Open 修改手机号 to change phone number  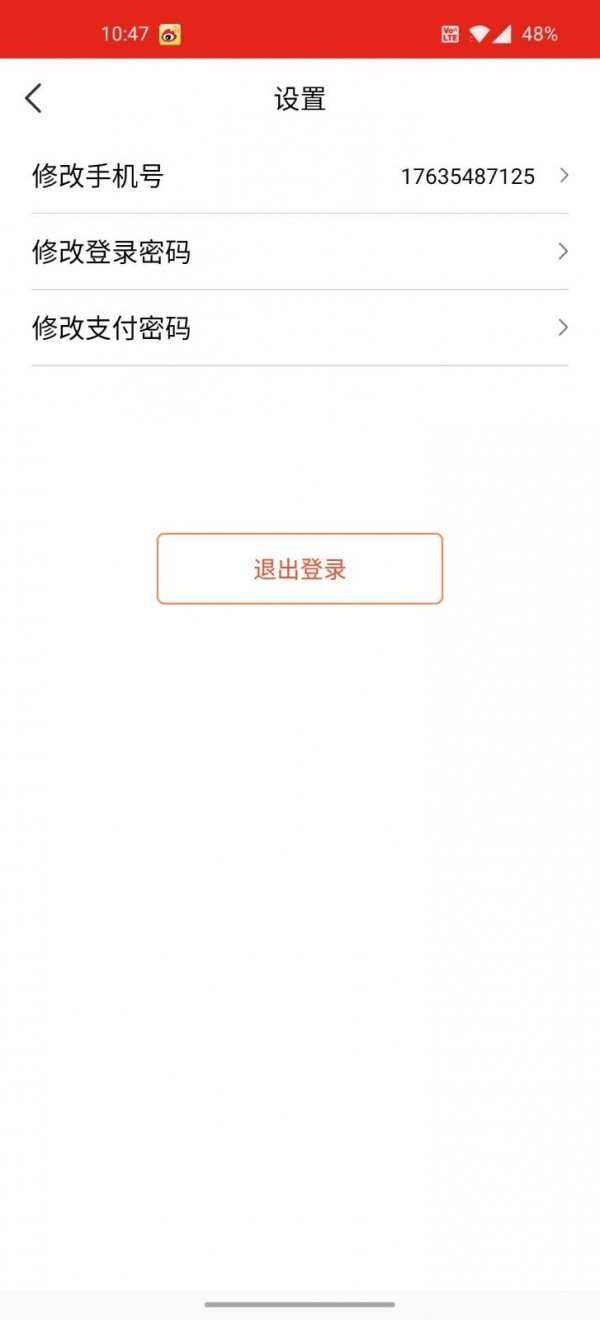coord(300,177)
